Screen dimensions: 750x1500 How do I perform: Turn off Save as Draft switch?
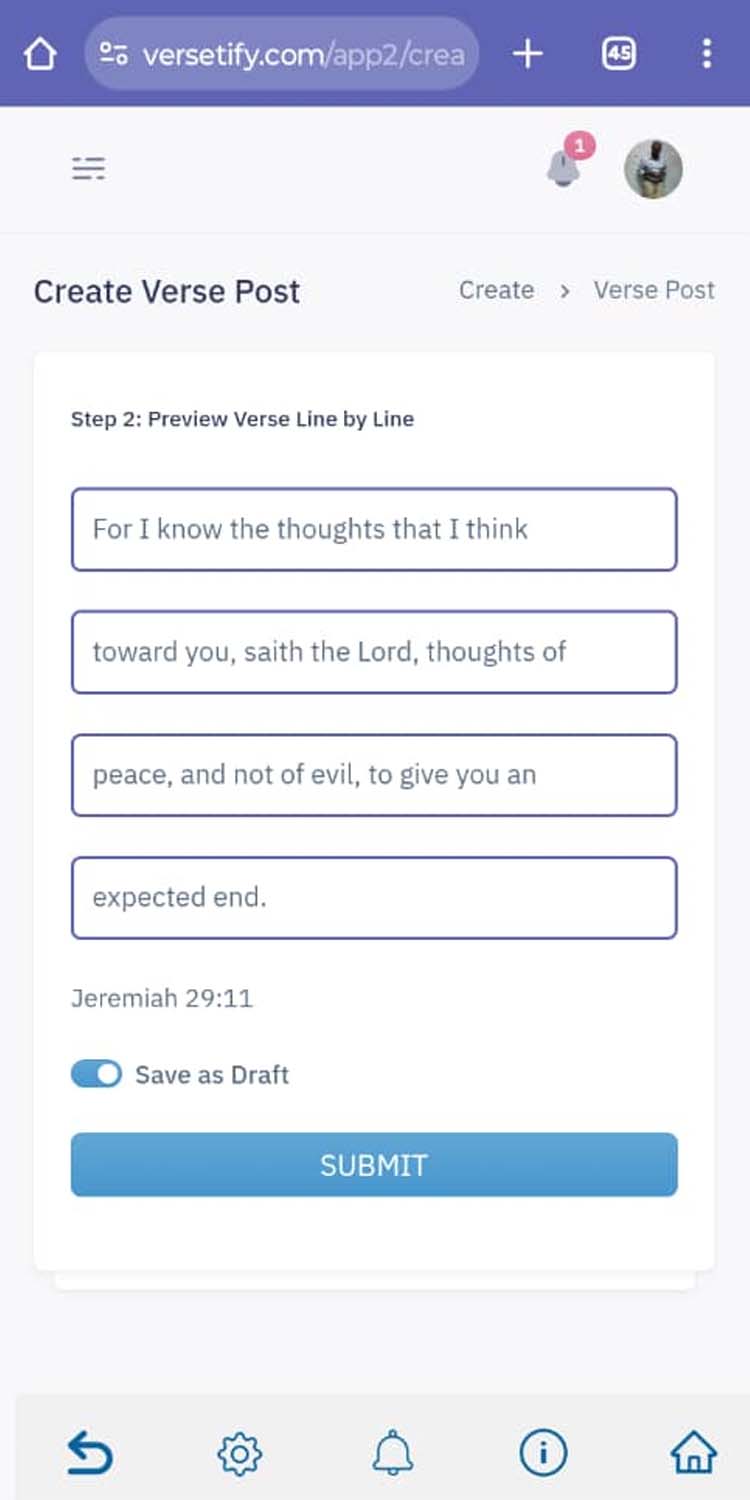coord(96,1074)
